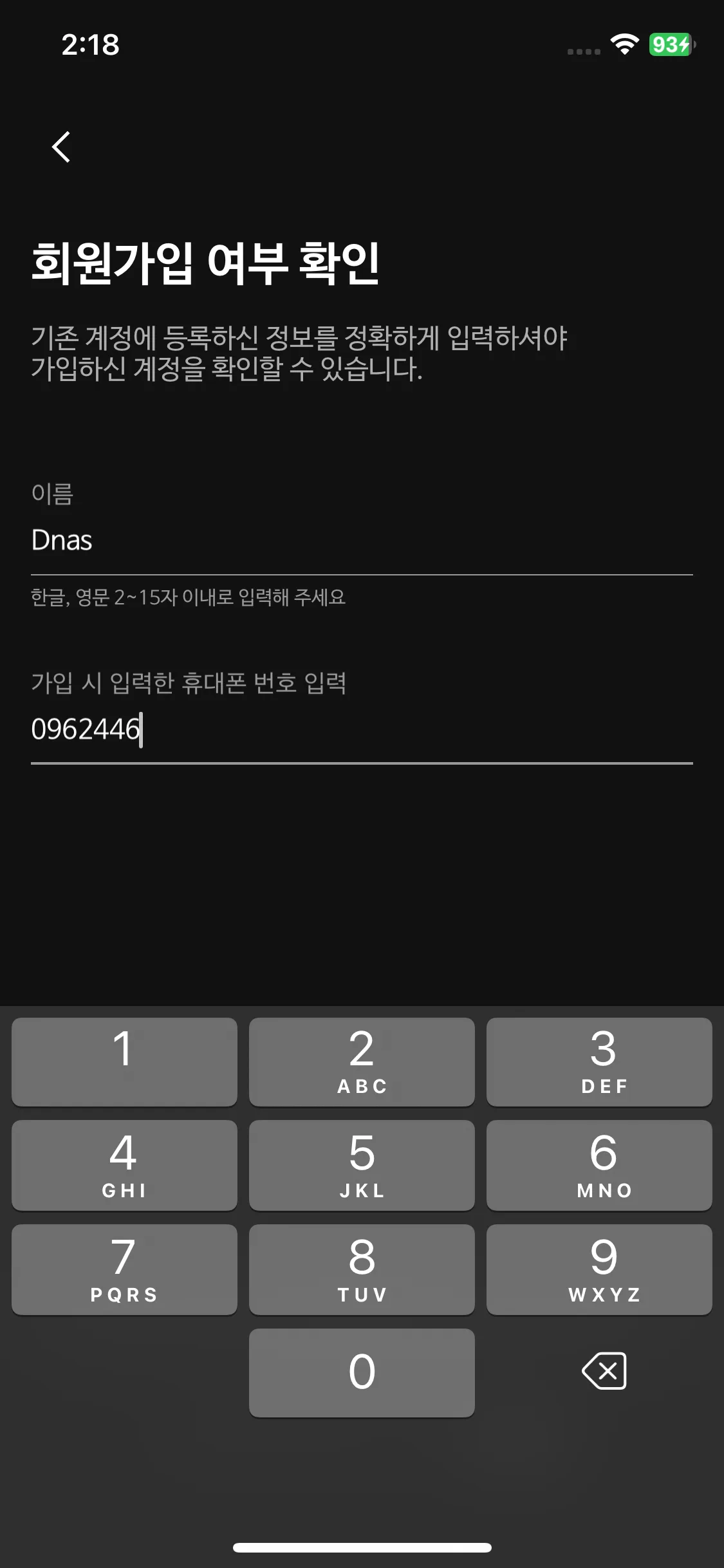Select the phone number field showing 0962446
This screenshot has width=724, height=1568.
tap(257, 730)
